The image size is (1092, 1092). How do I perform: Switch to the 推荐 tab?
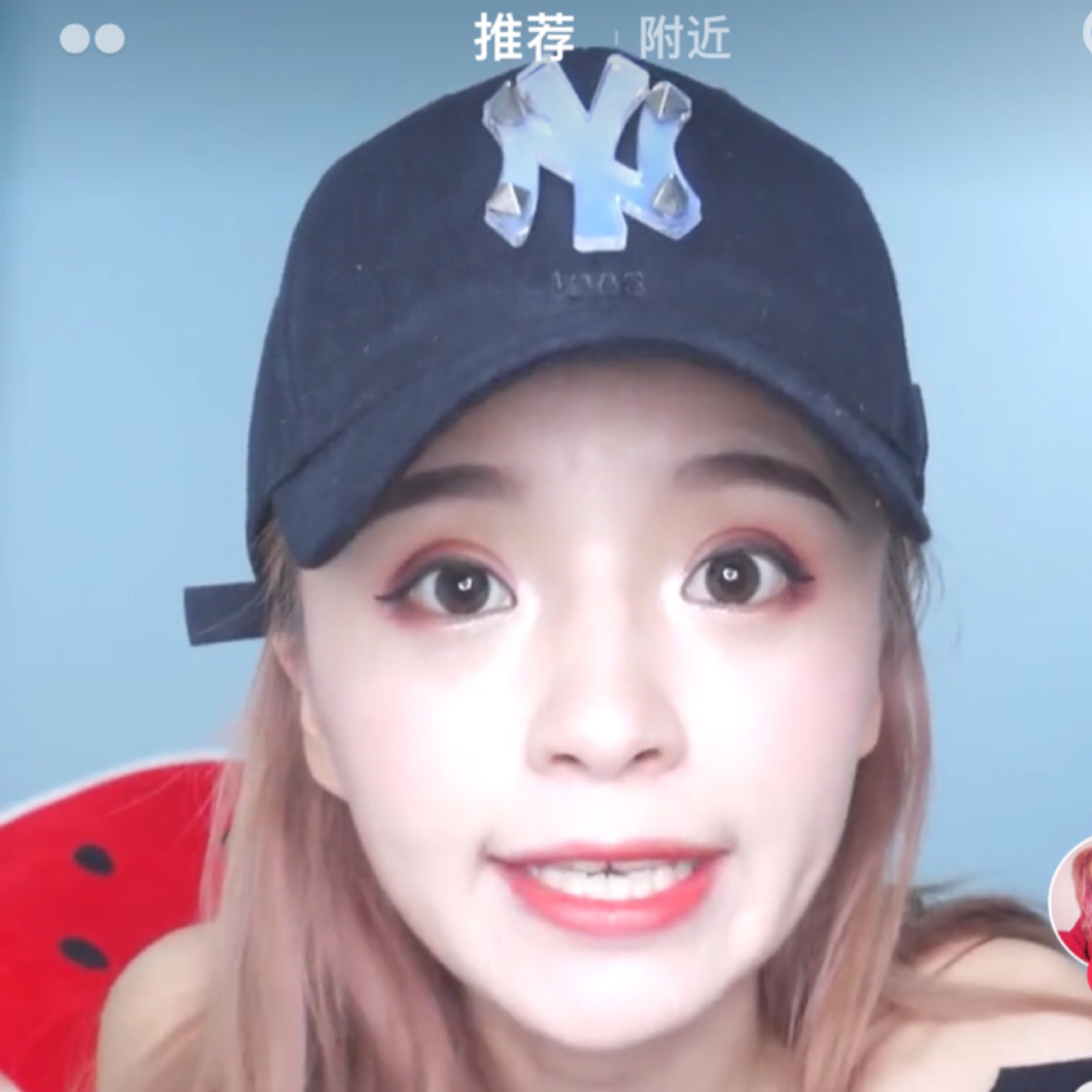click(525, 38)
